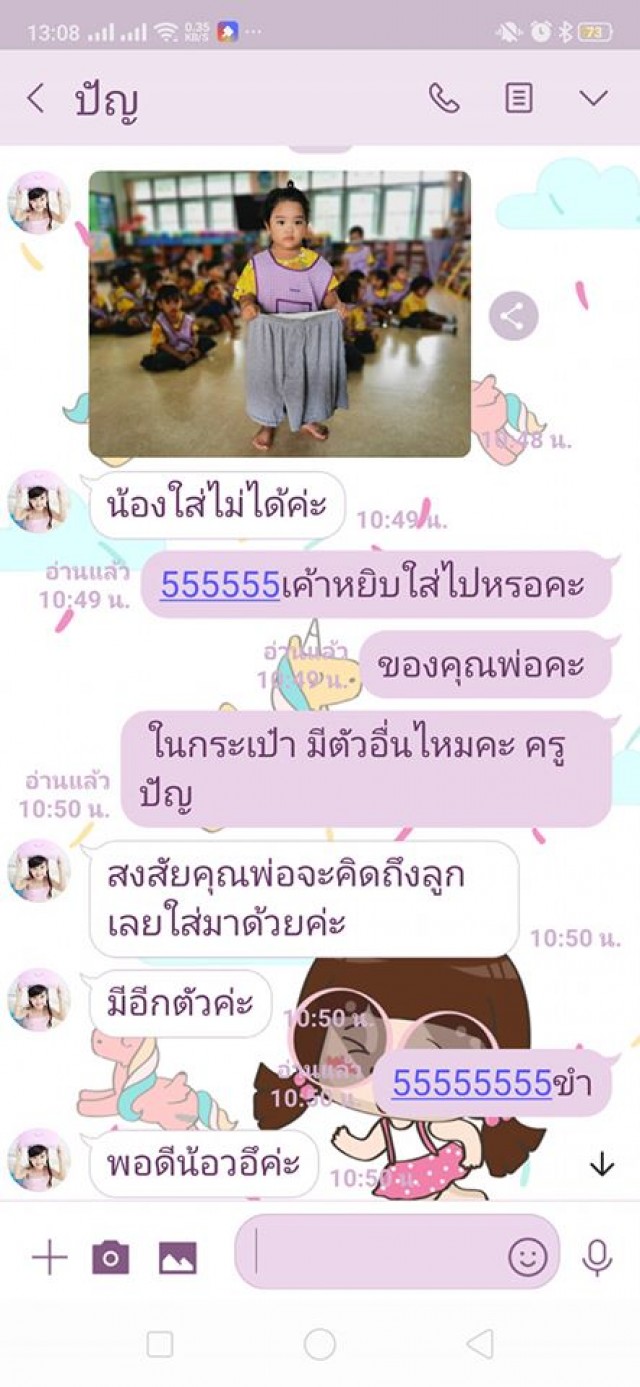
Task: Open the camera to take a photo
Action: pyautogui.click(x=111, y=1257)
